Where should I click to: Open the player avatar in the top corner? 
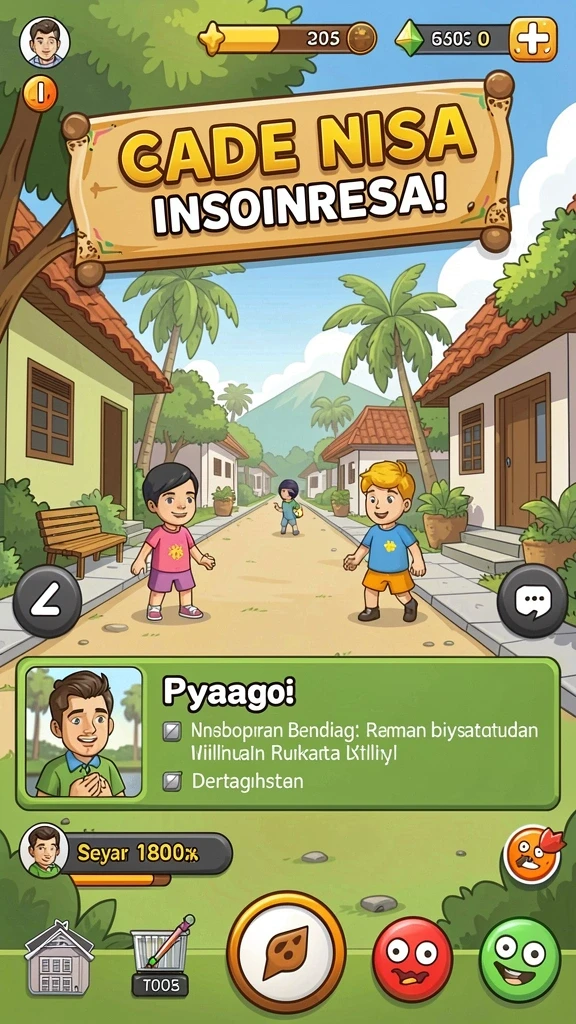(44, 42)
